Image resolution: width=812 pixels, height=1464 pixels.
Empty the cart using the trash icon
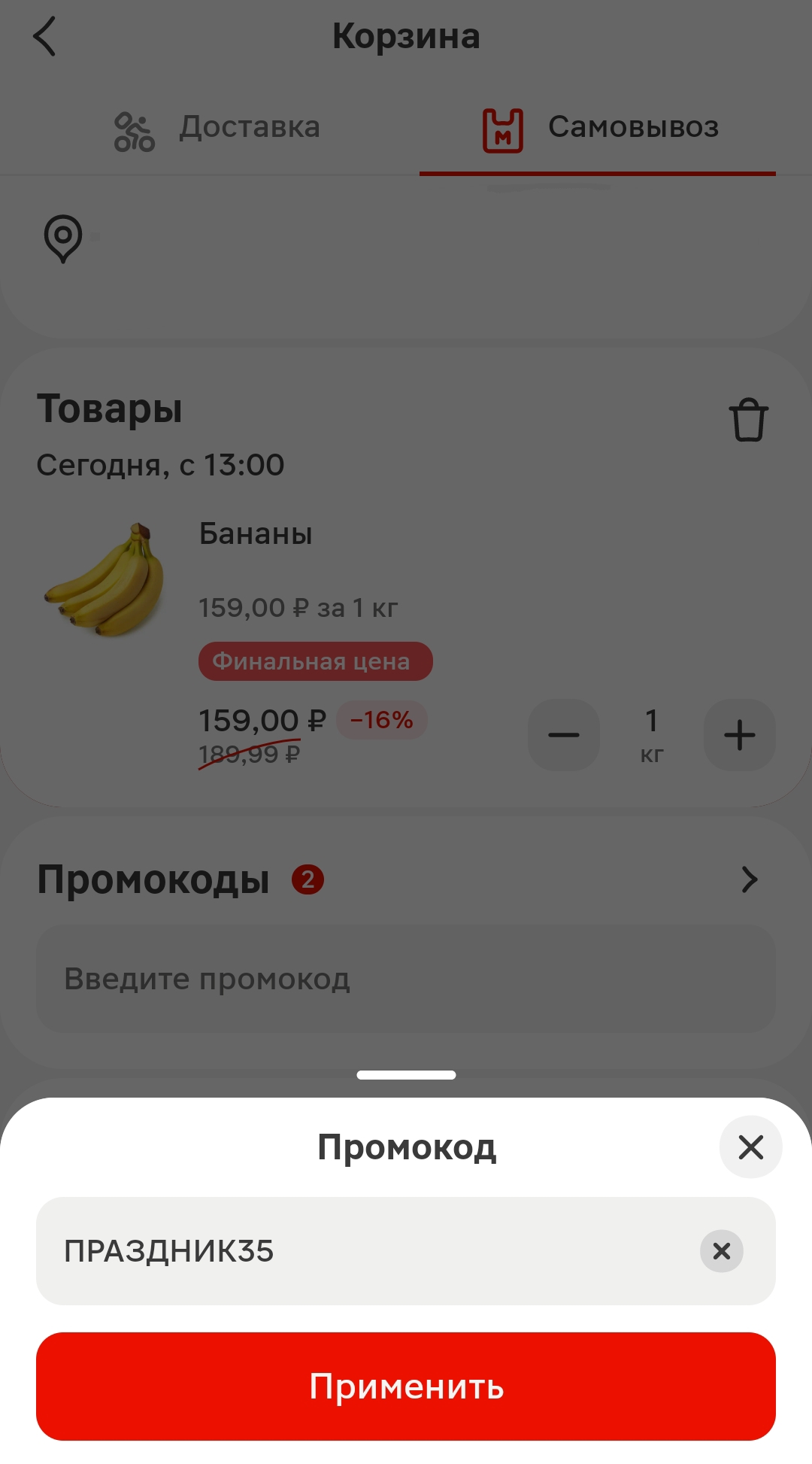click(x=748, y=420)
